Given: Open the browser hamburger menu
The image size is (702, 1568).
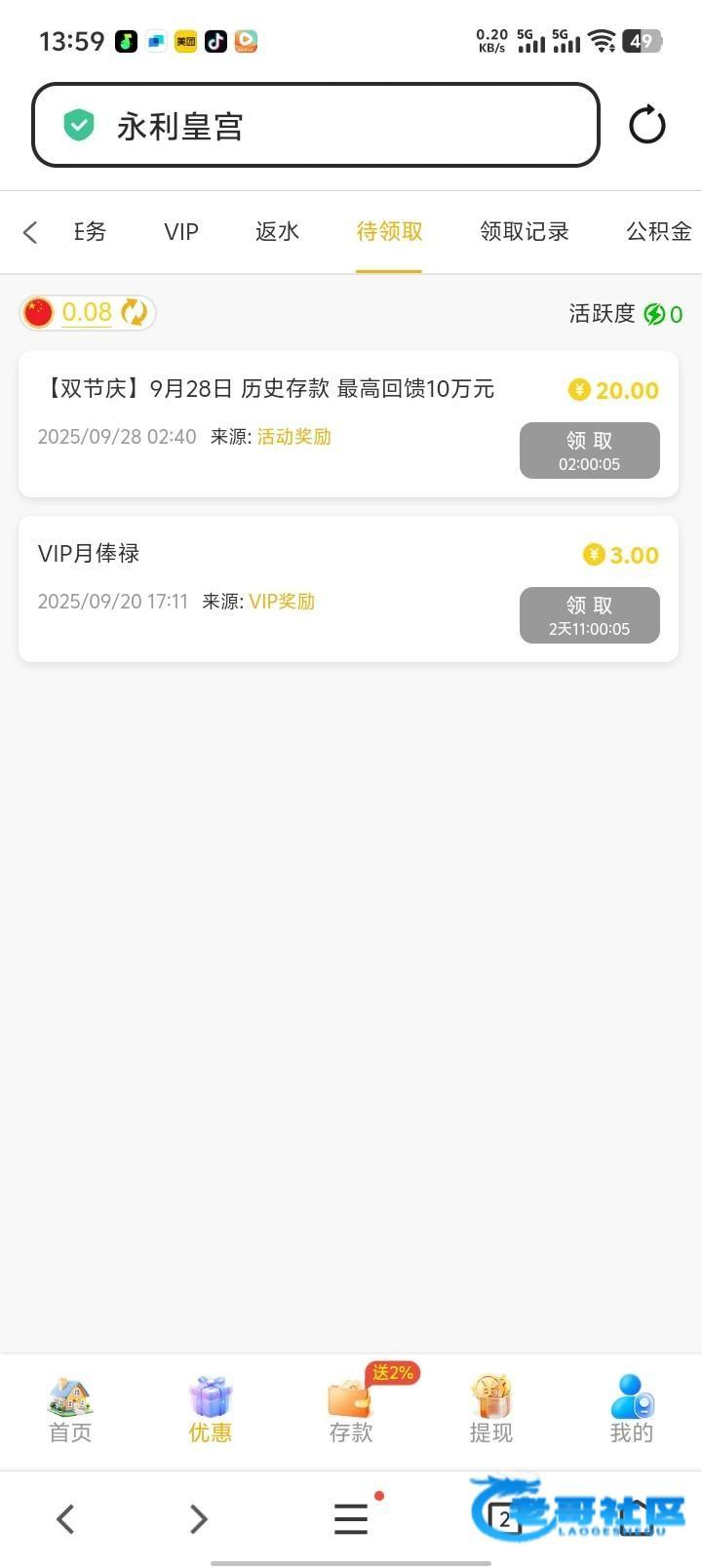Looking at the screenshot, I should (x=351, y=1518).
